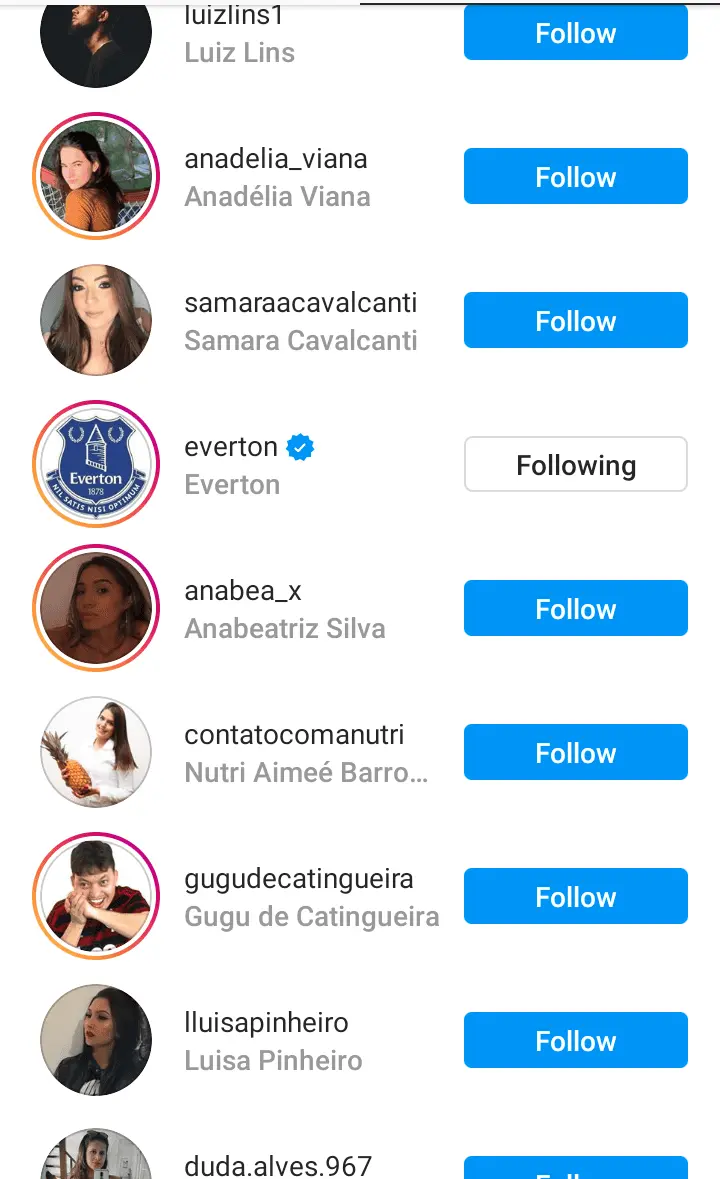Open everton's profile
The height and width of the screenshot is (1179, 720).
(x=231, y=447)
